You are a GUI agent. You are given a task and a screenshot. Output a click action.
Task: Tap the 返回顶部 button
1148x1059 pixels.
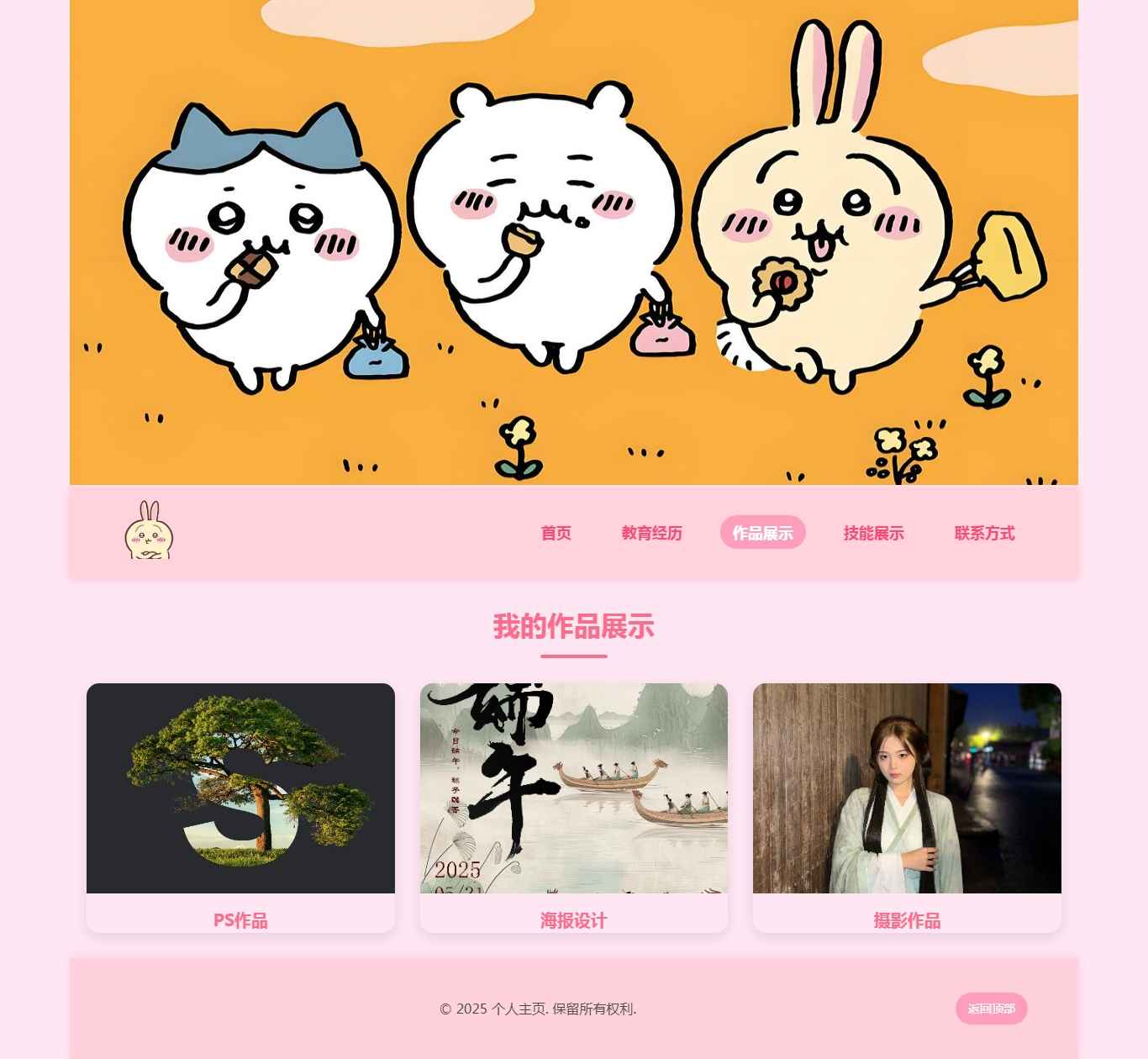(x=991, y=1009)
